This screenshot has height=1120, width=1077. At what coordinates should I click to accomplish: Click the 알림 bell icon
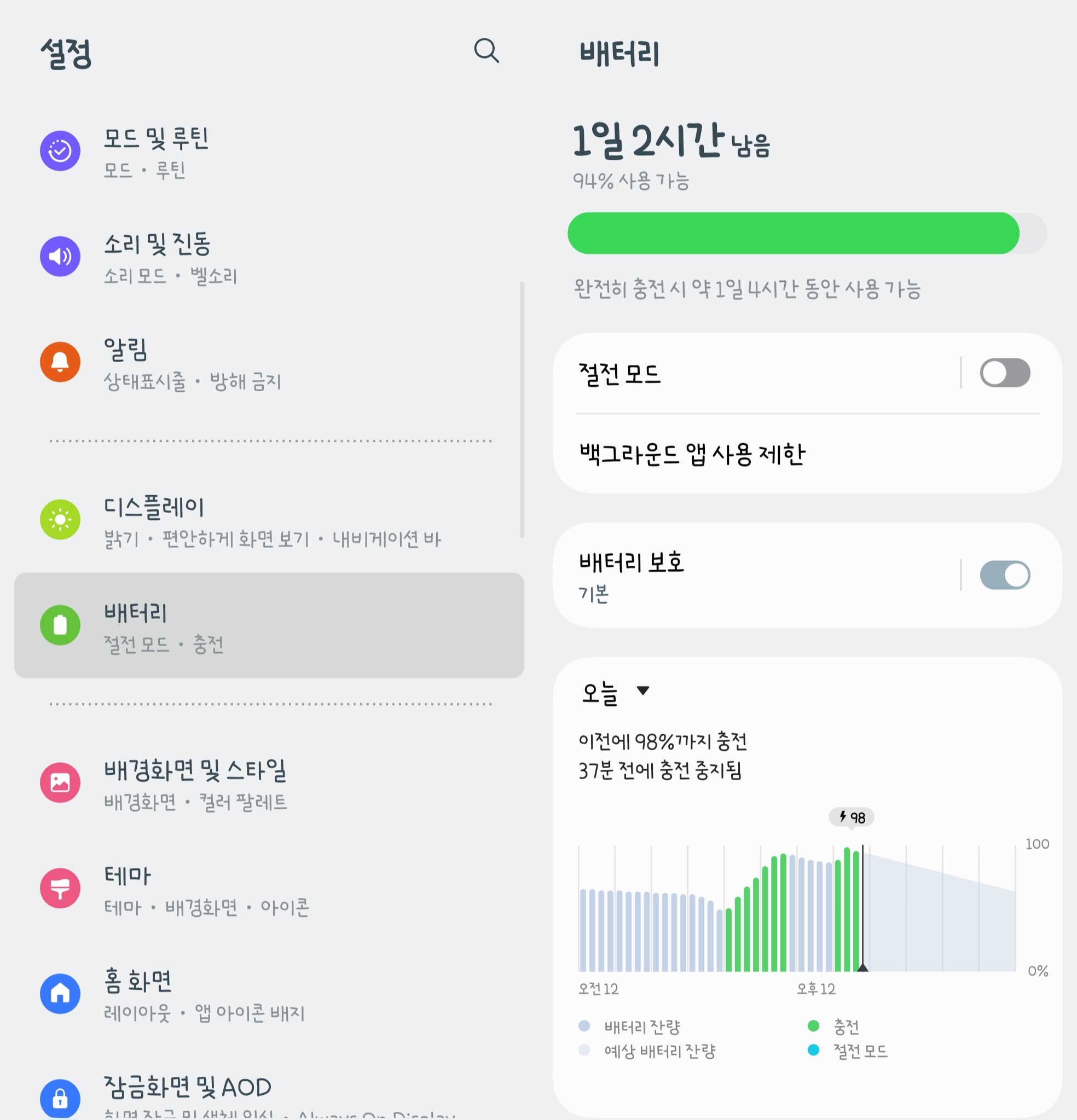(60, 361)
